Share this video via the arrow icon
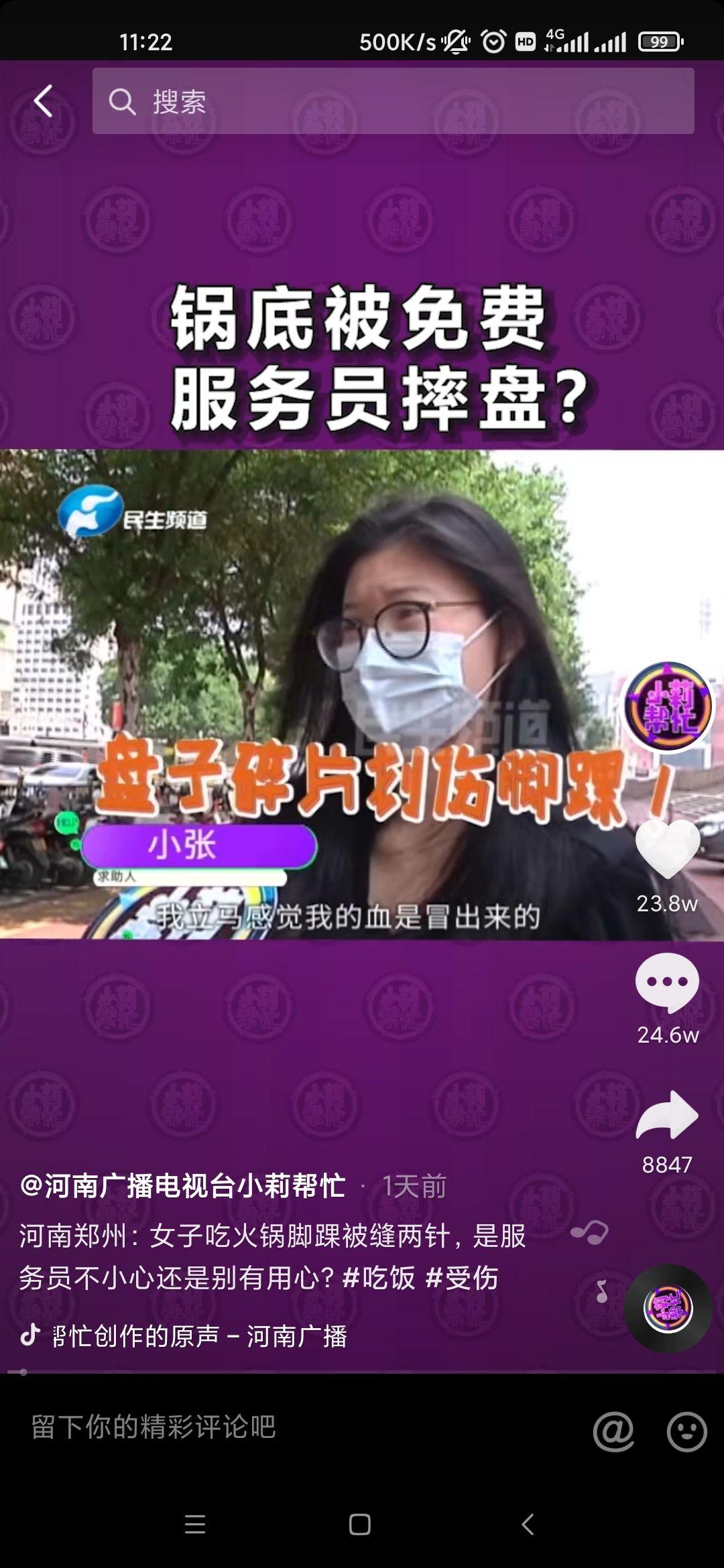Screen dimensions: 724x1568 pos(667,1116)
